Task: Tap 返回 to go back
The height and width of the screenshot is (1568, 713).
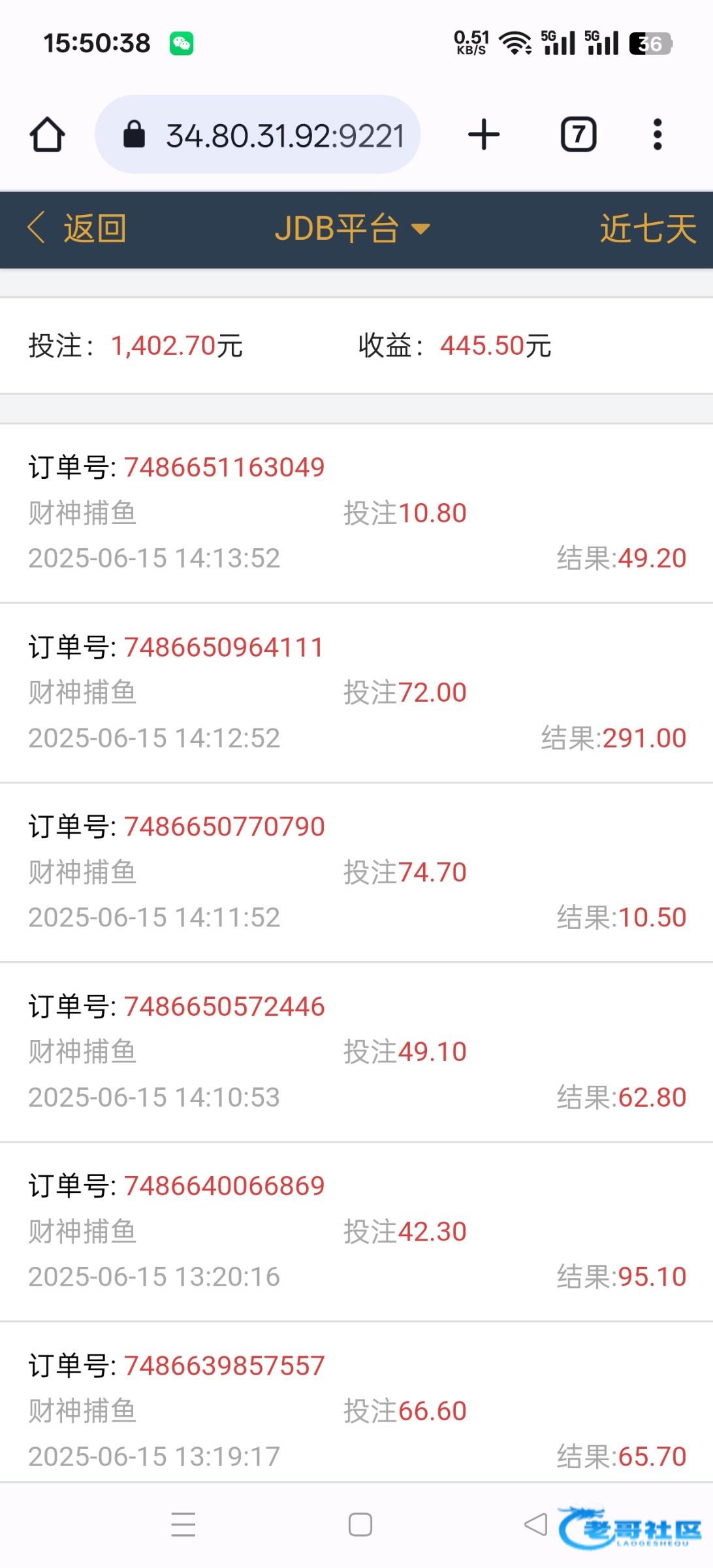Action: coord(77,229)
